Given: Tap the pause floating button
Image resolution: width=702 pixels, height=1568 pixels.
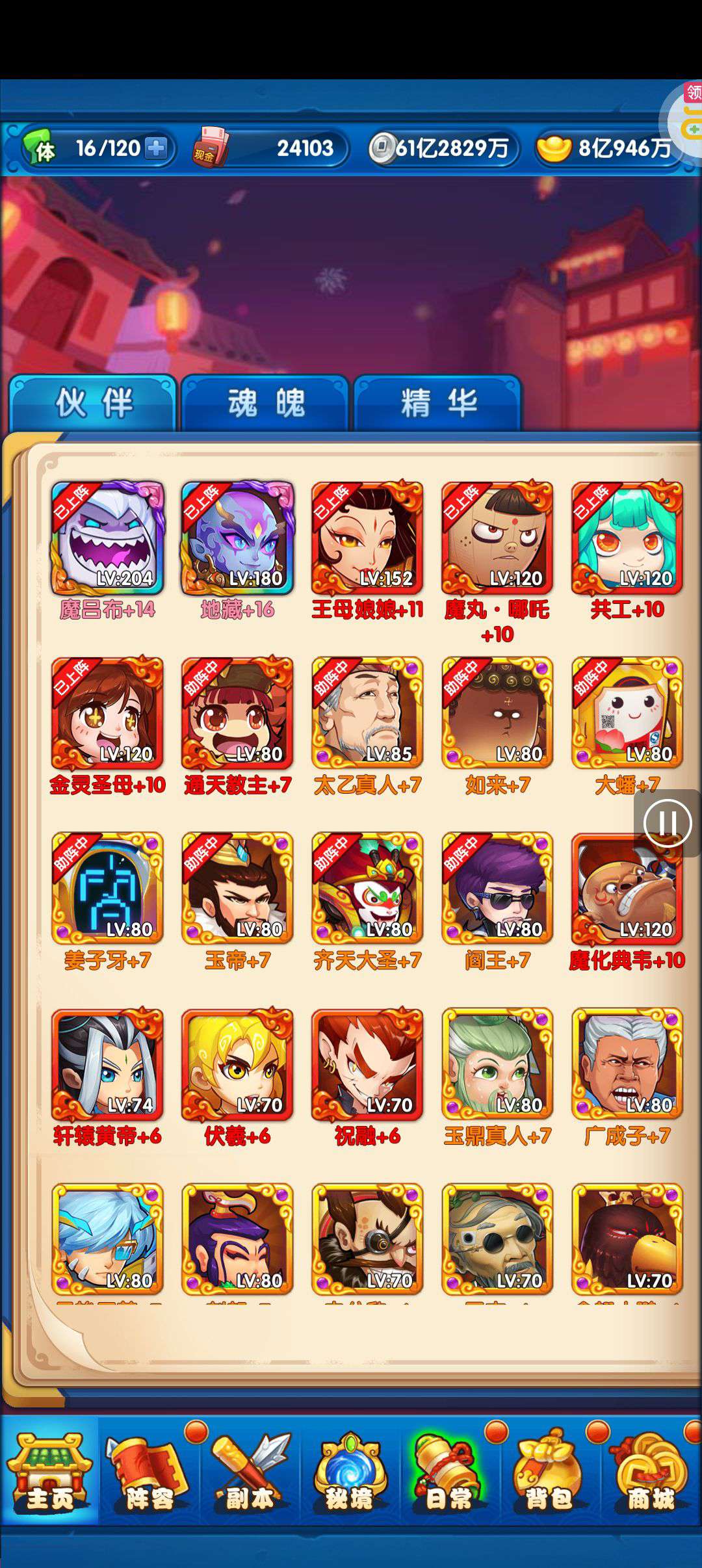Looking at the screenshot, I should pyautogui.click(x=668, y=823).
